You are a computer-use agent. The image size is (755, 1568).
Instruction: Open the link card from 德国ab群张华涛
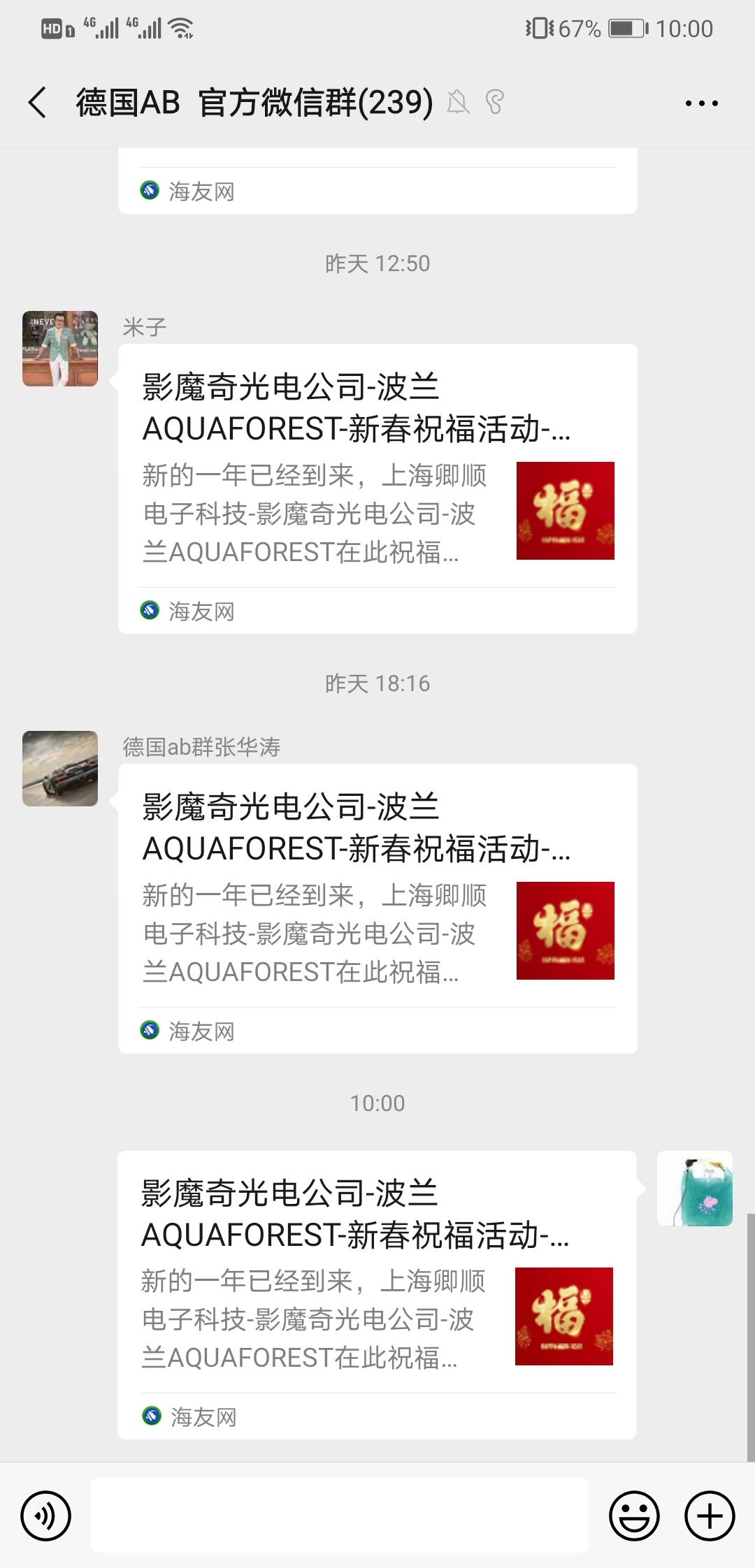tap(377, 908)
